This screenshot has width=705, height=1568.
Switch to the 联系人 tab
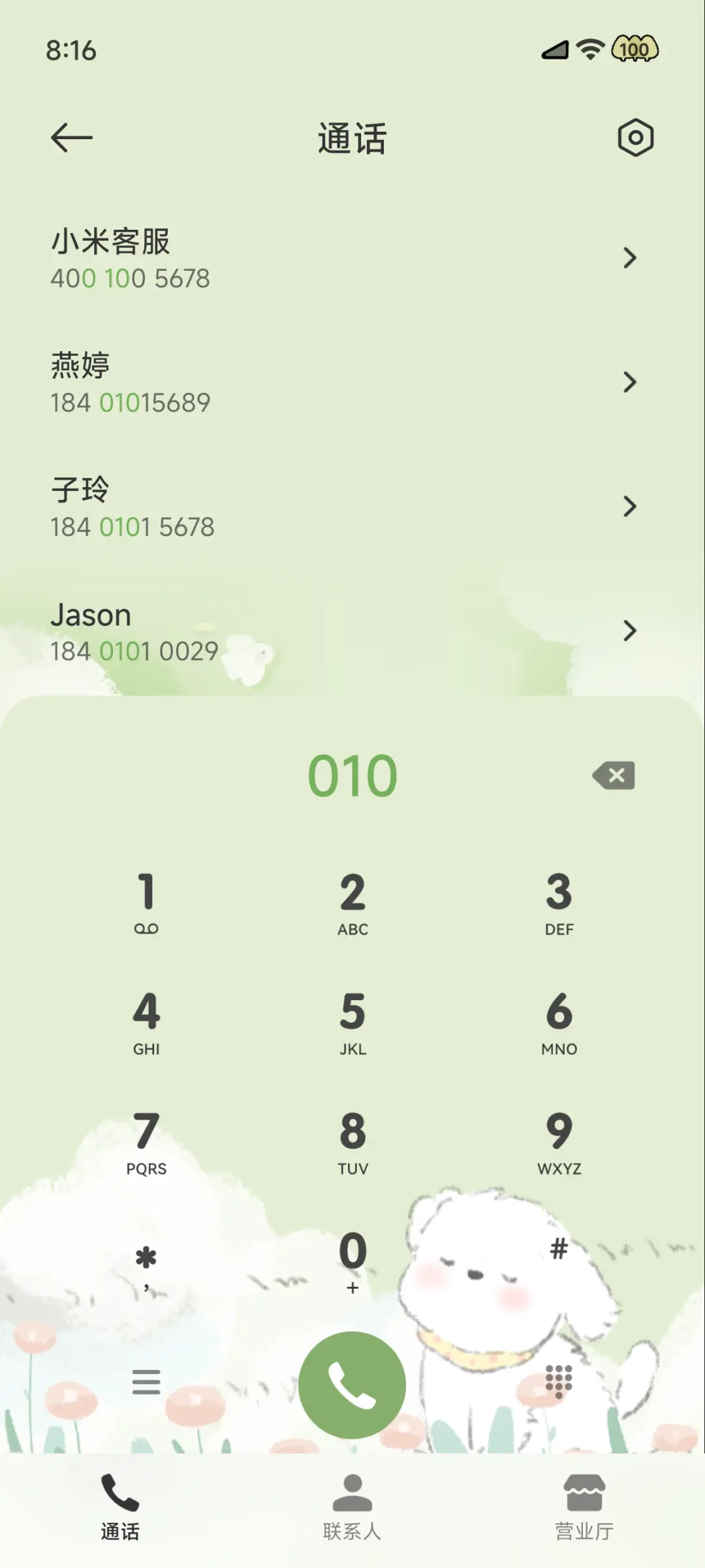click(x=352, y=1508)
